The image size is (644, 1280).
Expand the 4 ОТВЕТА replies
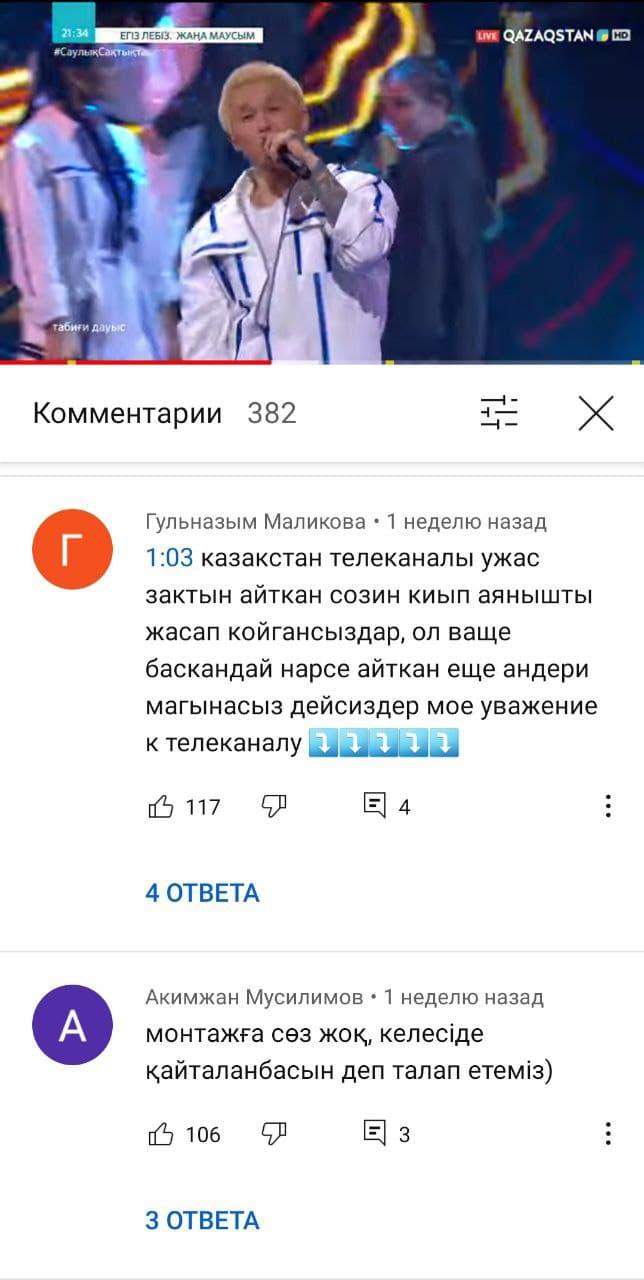(x=203, y=893)
